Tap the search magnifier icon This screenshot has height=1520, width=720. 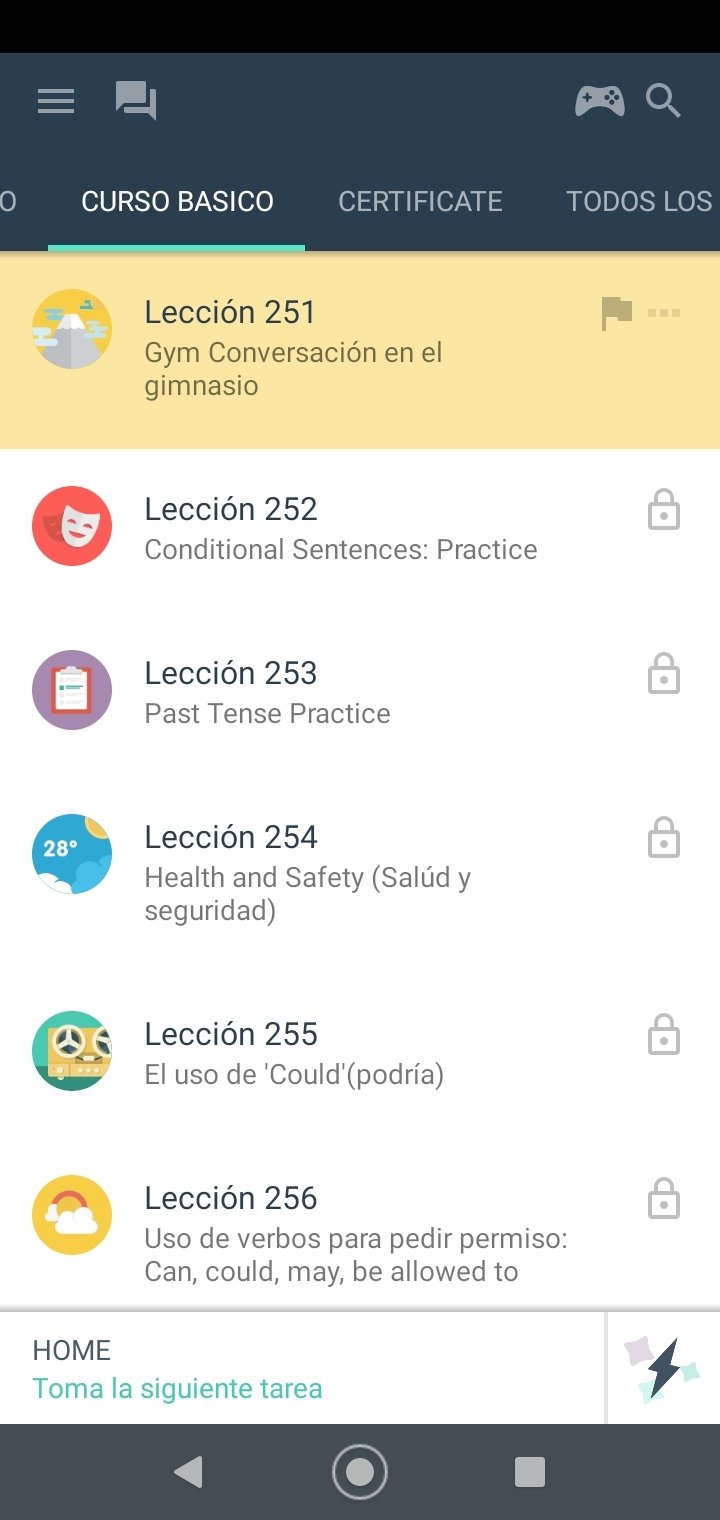tap(663, 101)
